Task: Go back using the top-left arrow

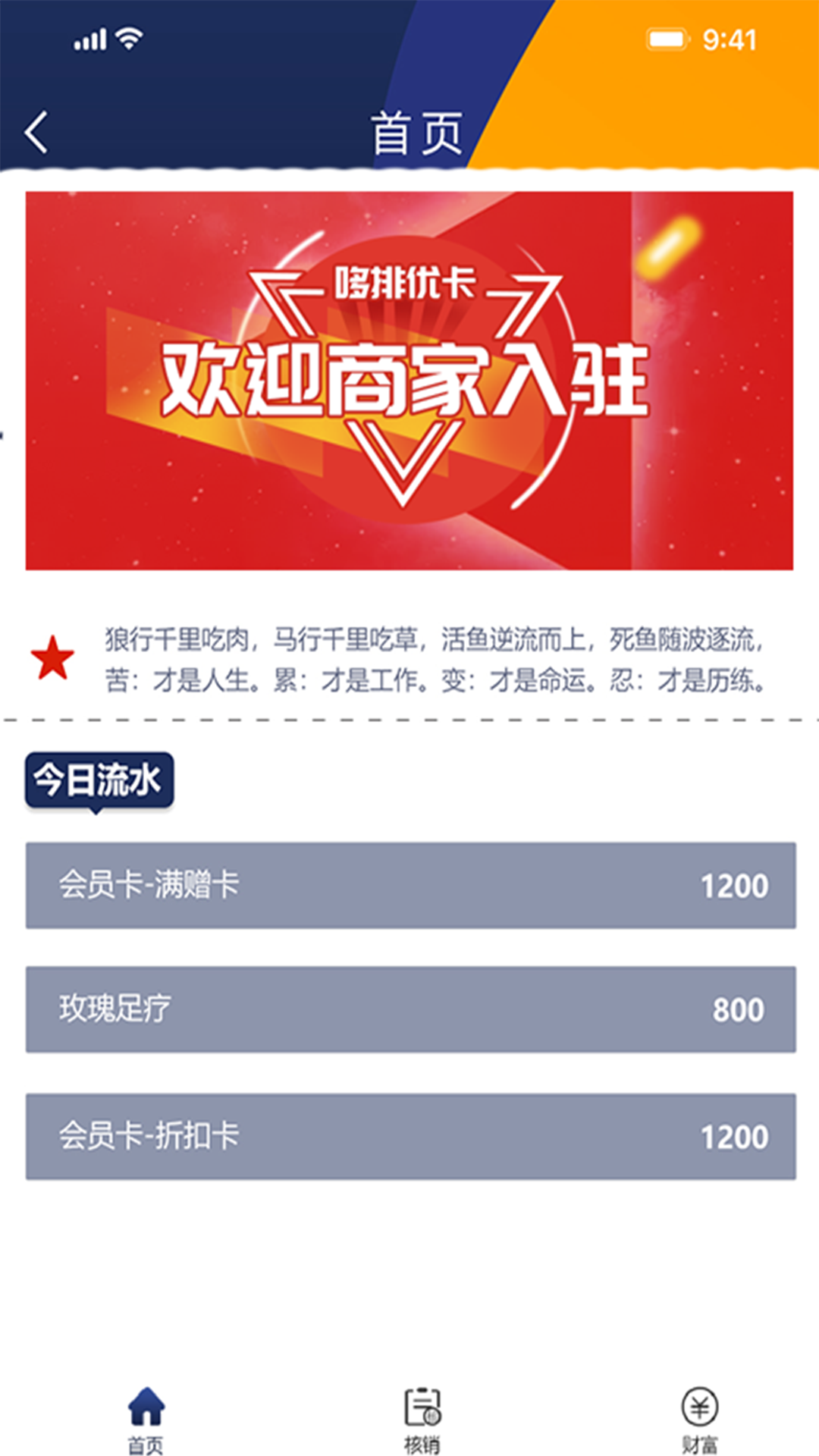Action: pyautogui.click(x=36, y=133)
